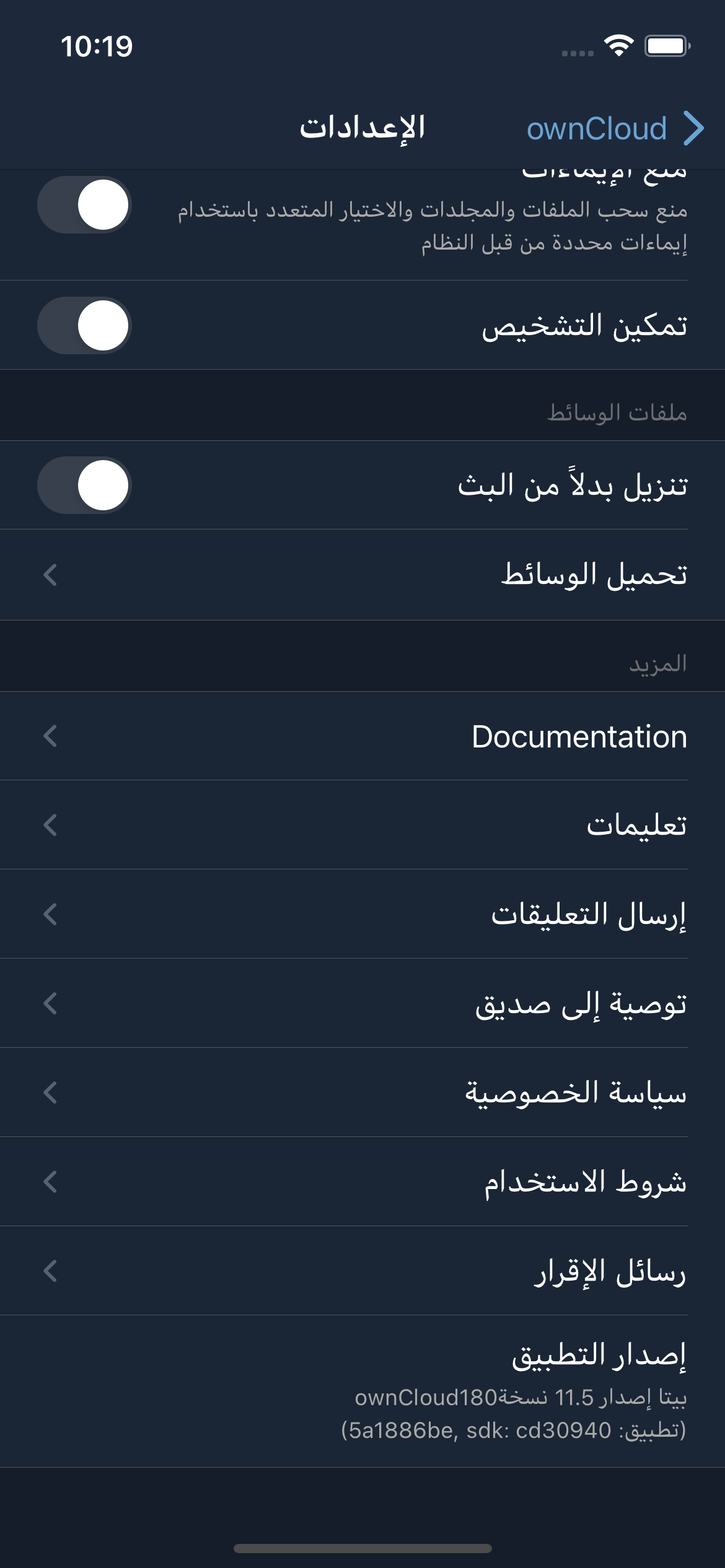Image resolution: width=725 pixels, height=1568 pixels.
Task: Open تعليمات help page
Action: (x=362, y=825)
